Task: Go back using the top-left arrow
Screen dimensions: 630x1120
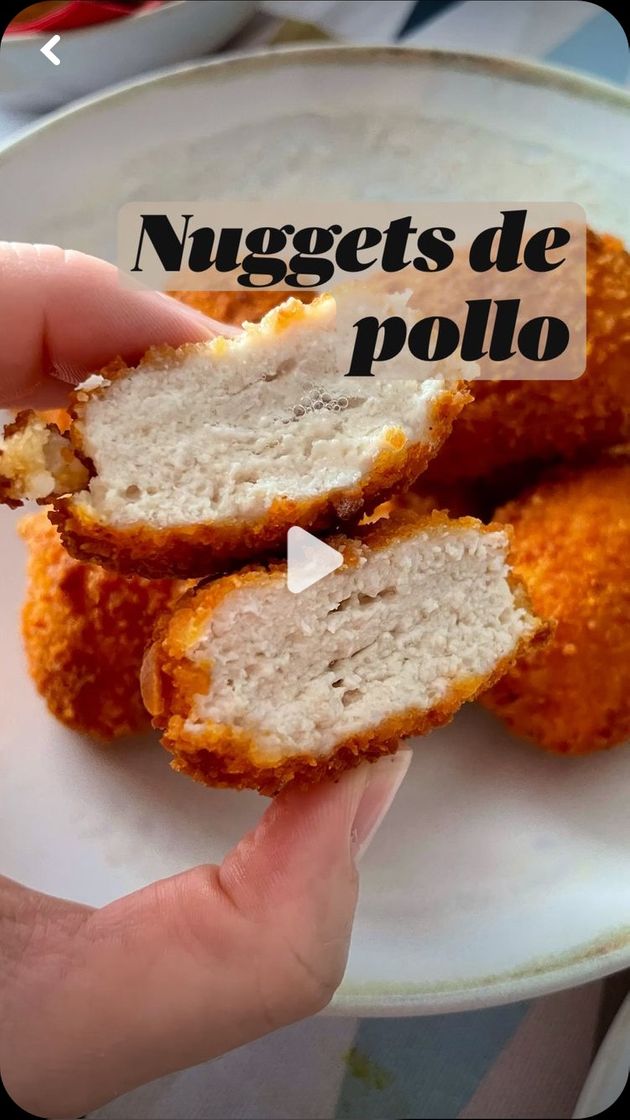Action: pos(50,50)
